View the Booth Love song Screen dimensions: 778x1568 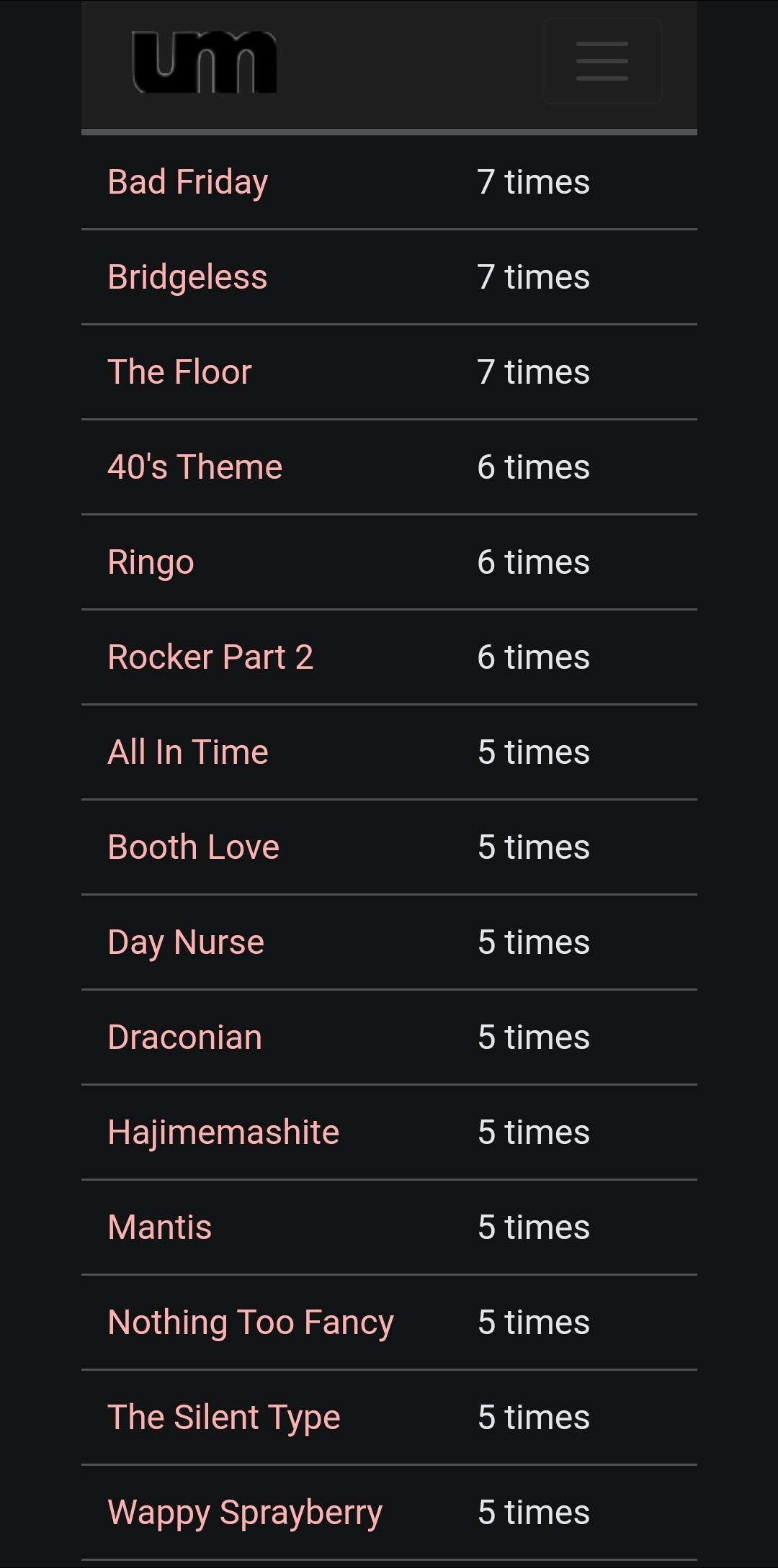click(x=193, y=847)
